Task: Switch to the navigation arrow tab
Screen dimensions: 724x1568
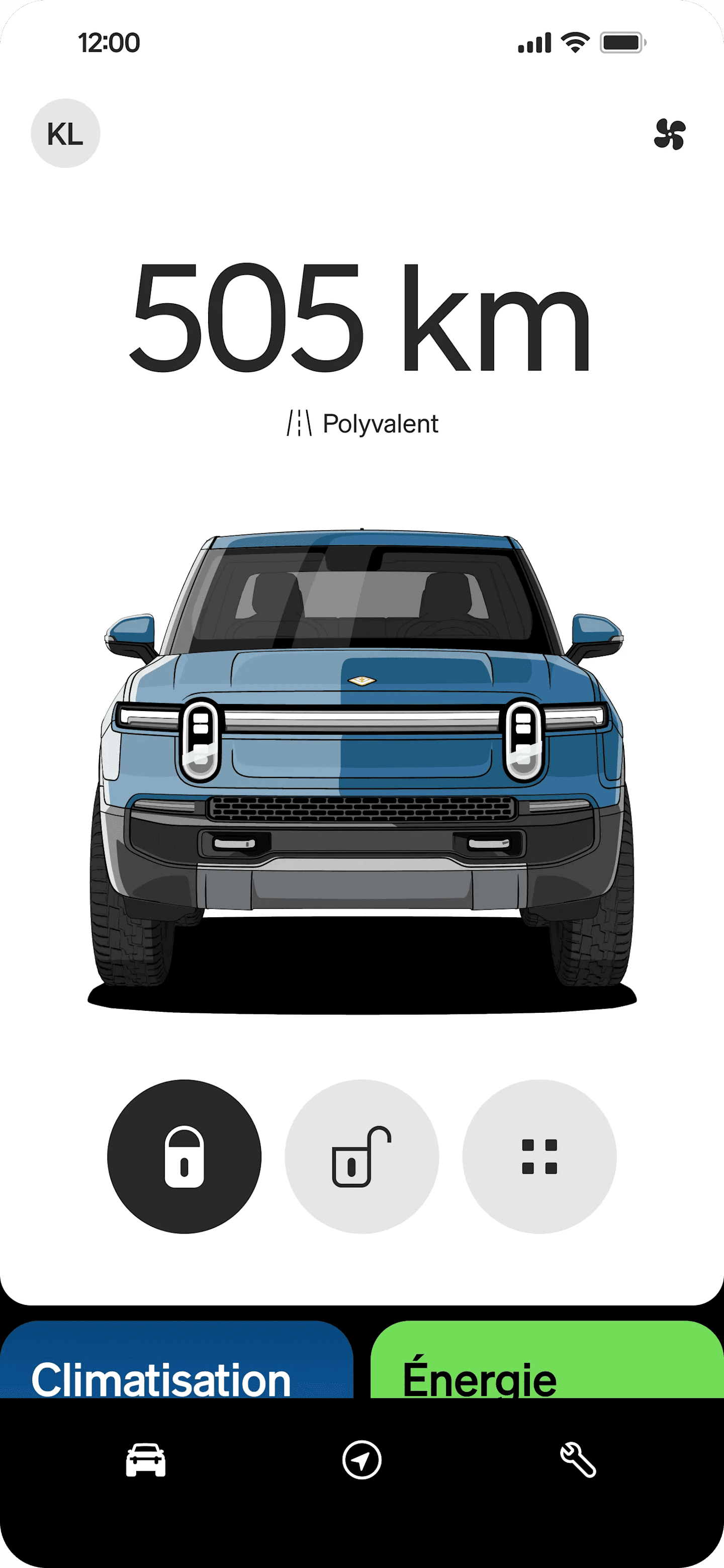Action: pyautogui.click(x=362, y=1460)
